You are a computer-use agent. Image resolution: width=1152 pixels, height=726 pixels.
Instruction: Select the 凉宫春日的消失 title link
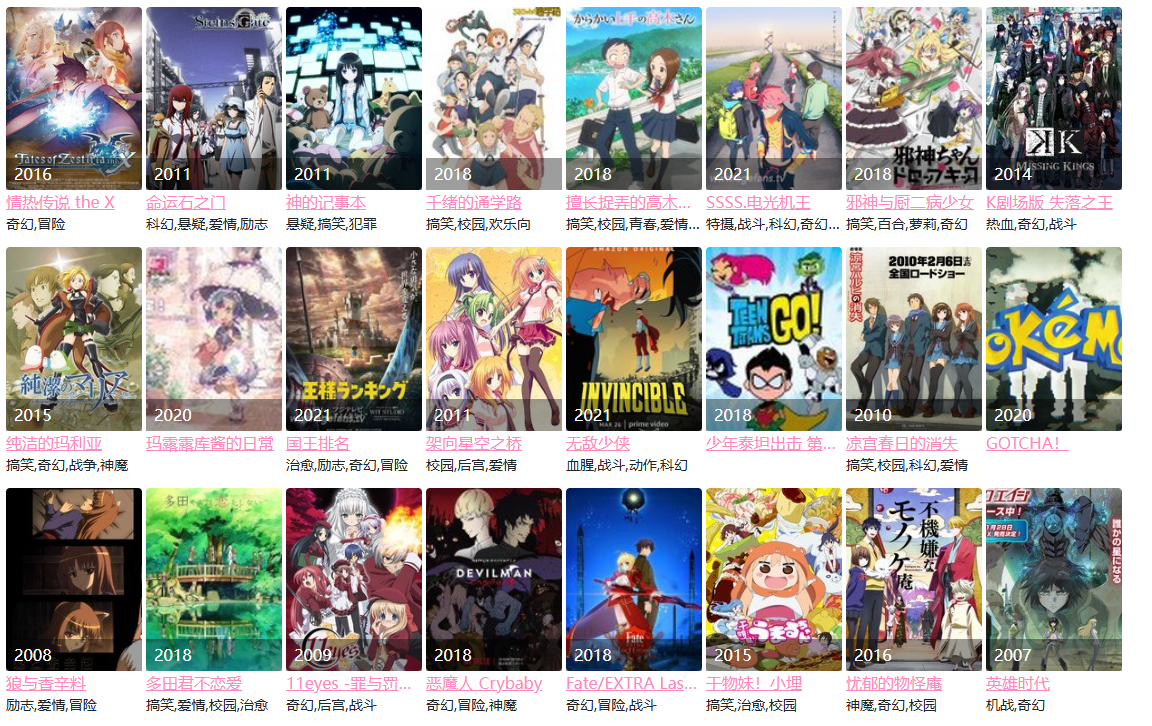point(901,443)
